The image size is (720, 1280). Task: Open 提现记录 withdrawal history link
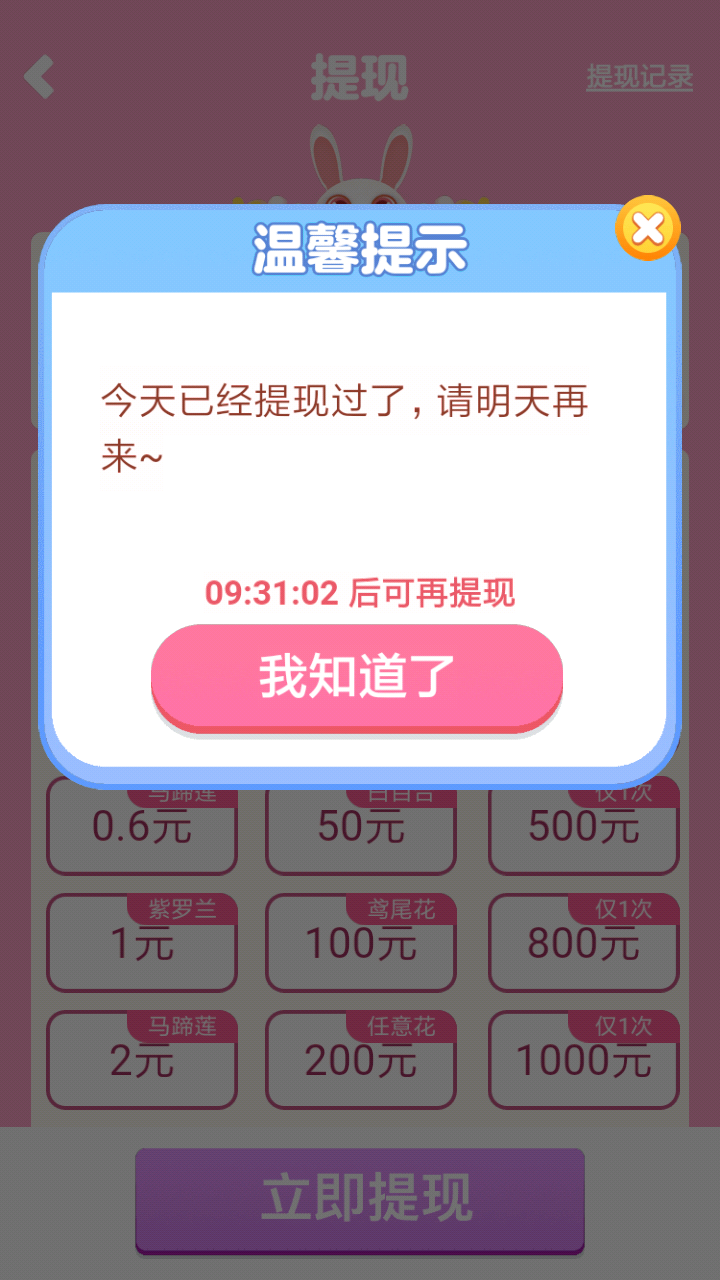coord(639,77)
